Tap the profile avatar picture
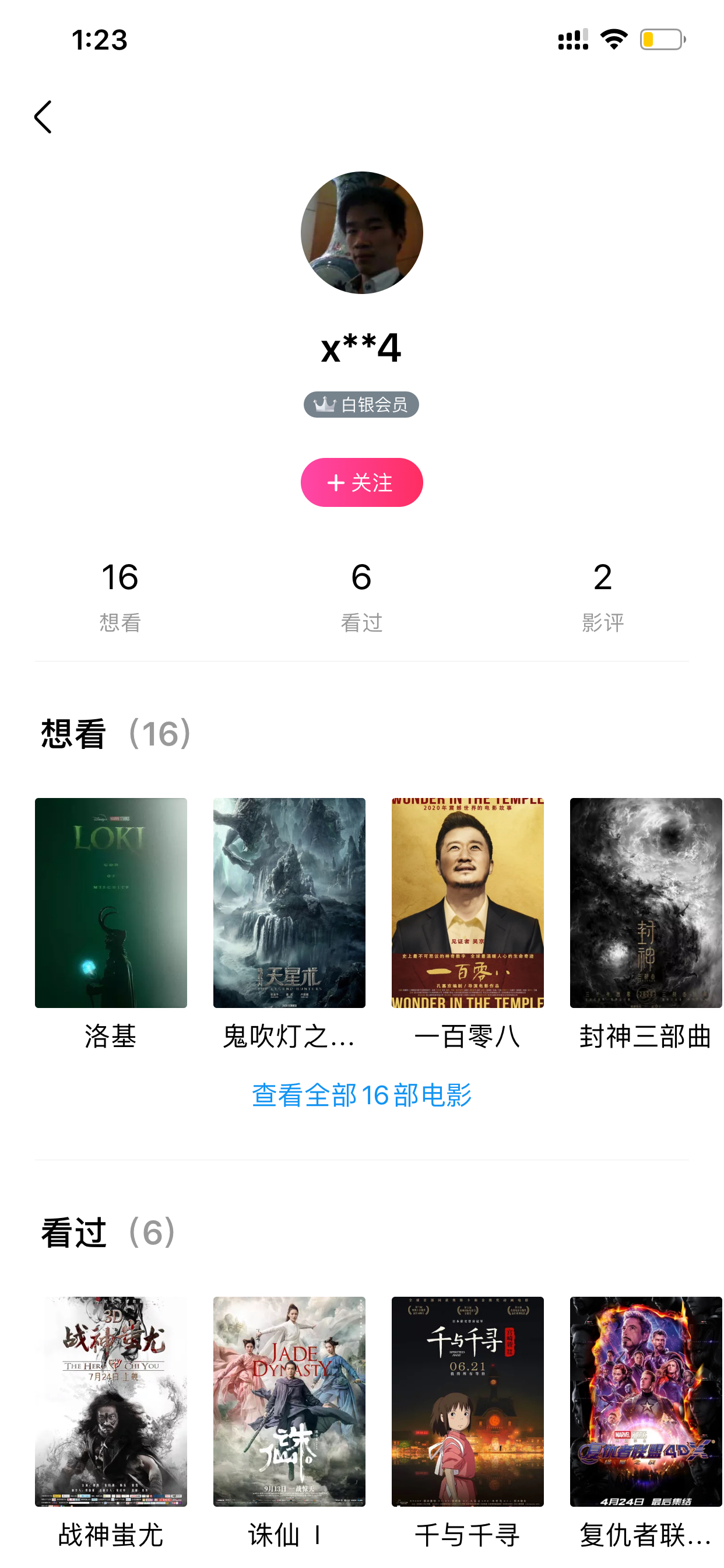 click(361, 233)
